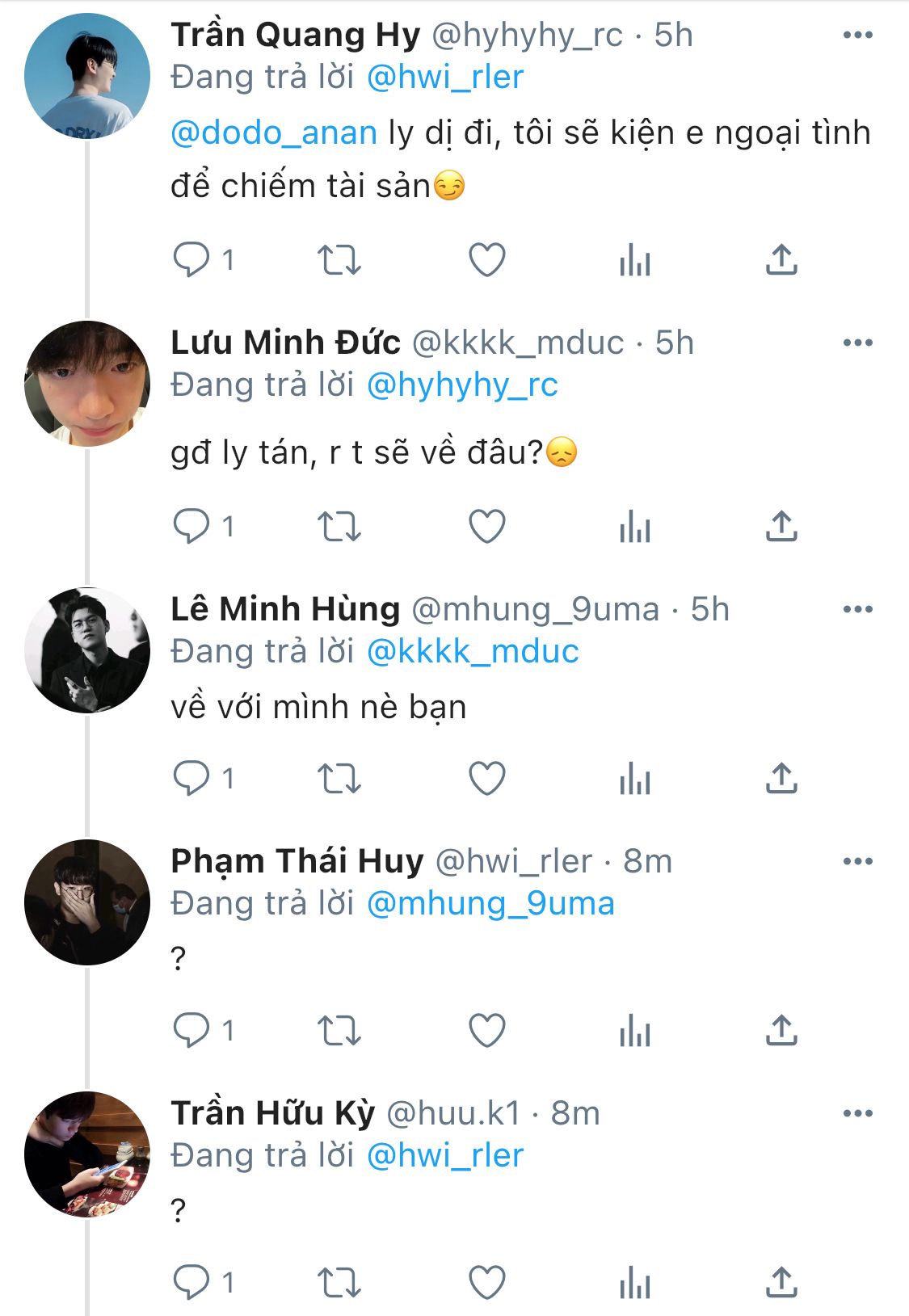View analytics for Trần Quang Hy's tweet
Image resolution: width=909 pixels, height=1316 pixels.
[x=635, y=260]
